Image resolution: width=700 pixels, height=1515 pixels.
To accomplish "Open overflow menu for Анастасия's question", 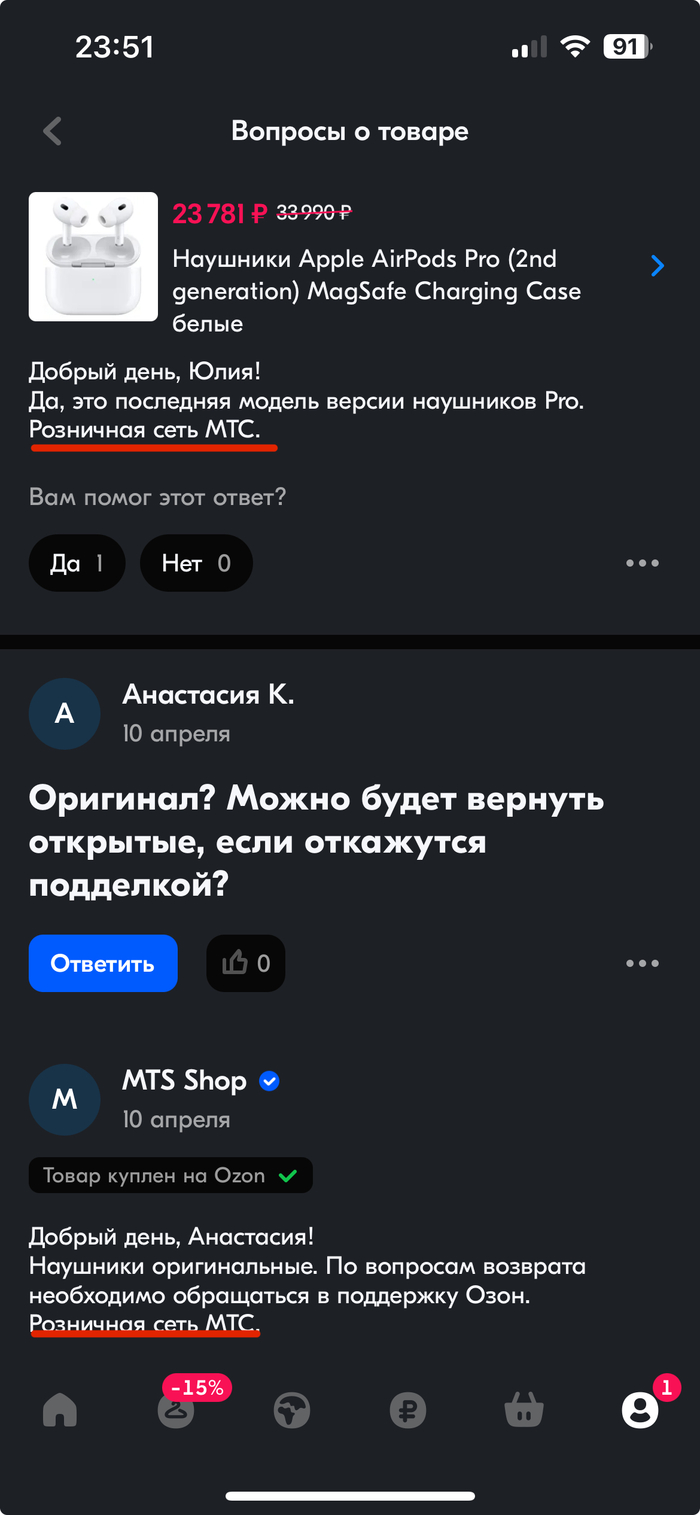I will (x=642, y=963).
